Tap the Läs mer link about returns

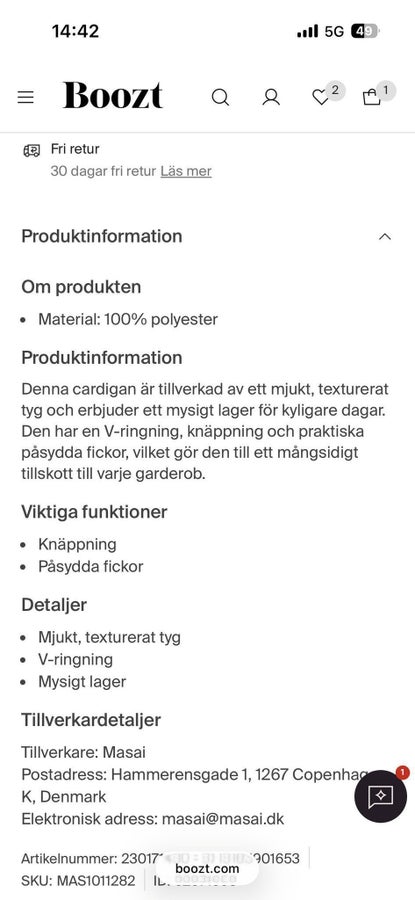186,171
